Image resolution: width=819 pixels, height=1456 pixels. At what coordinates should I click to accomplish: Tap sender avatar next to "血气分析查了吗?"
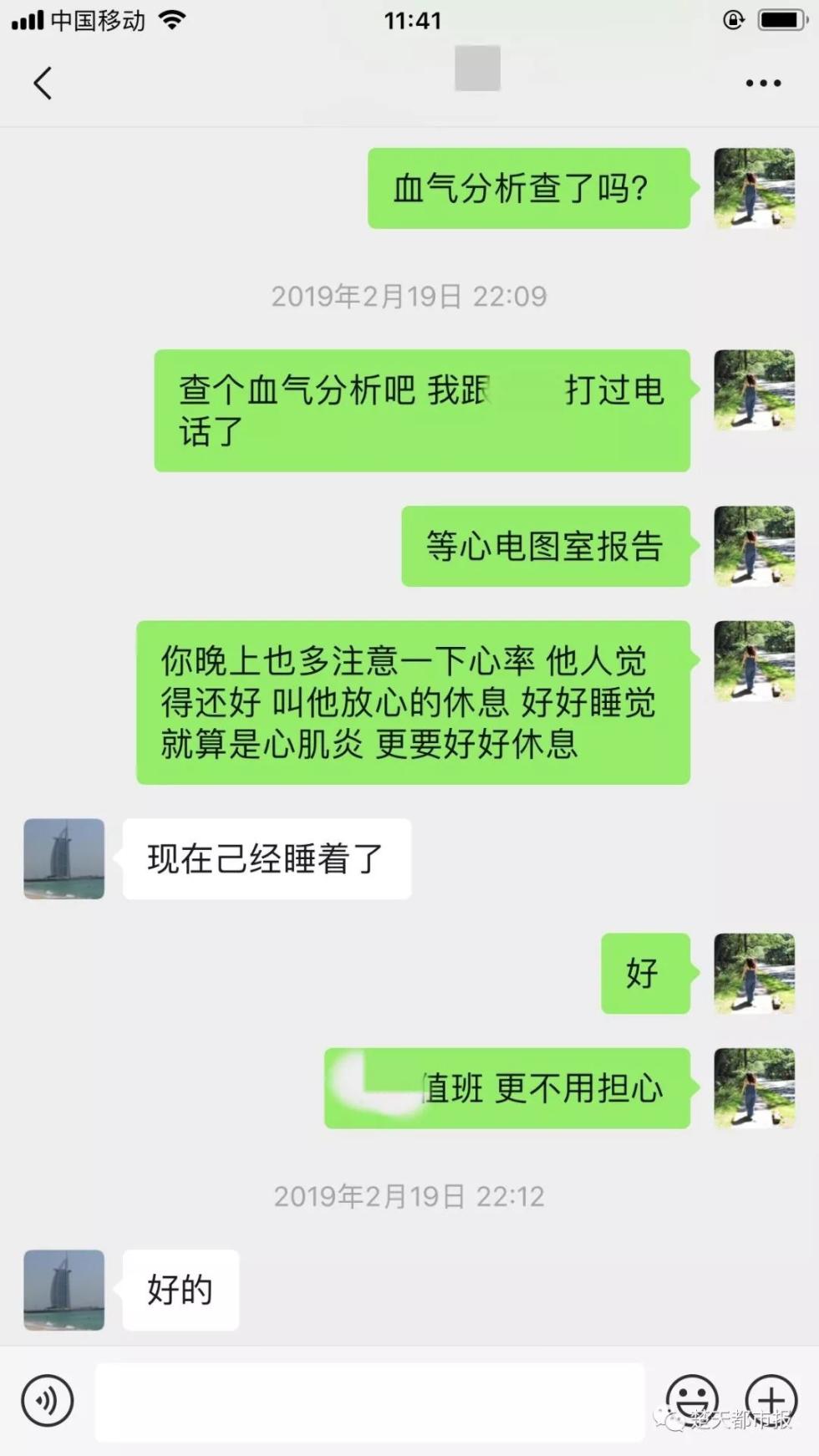[x=754, y=188]
